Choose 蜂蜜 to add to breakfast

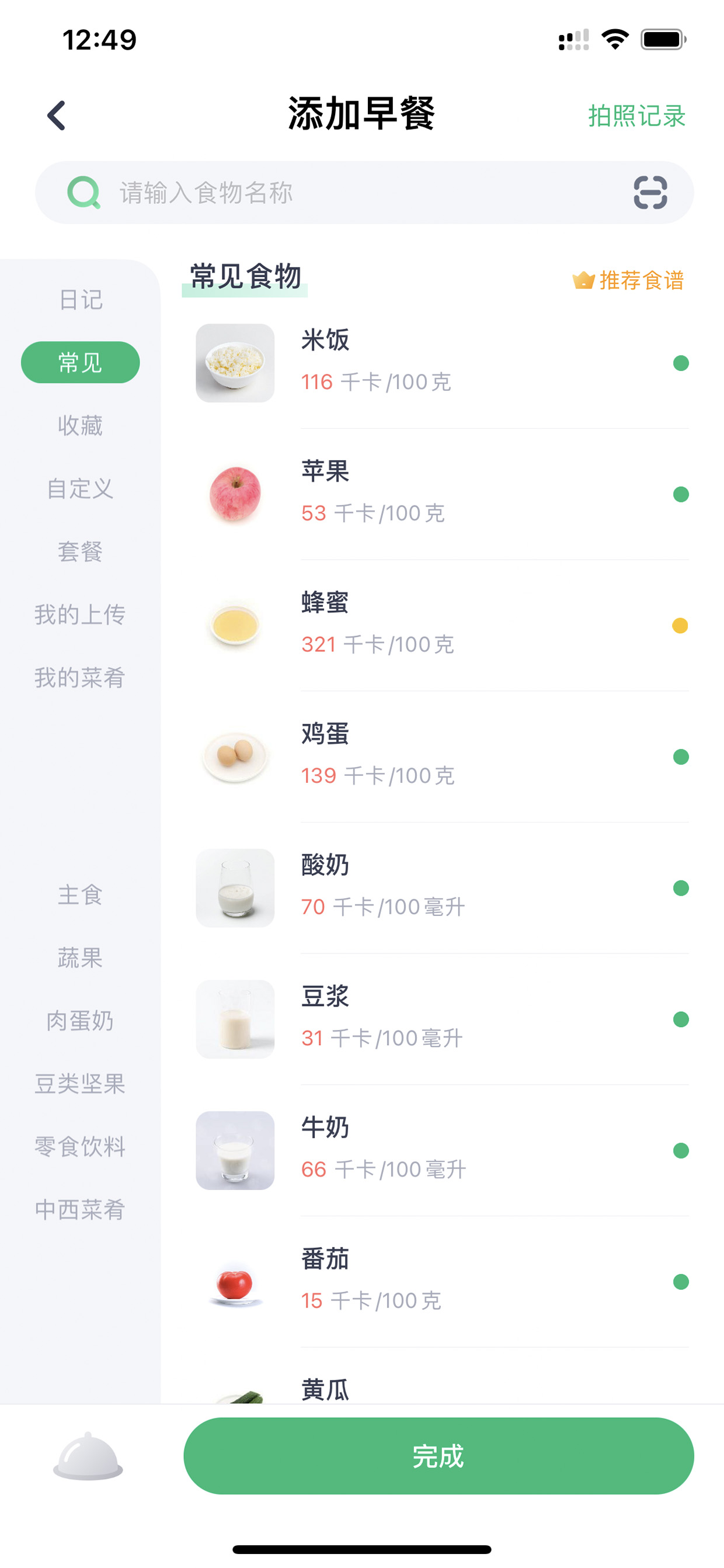pyautogui.click(x=442, y=625)
